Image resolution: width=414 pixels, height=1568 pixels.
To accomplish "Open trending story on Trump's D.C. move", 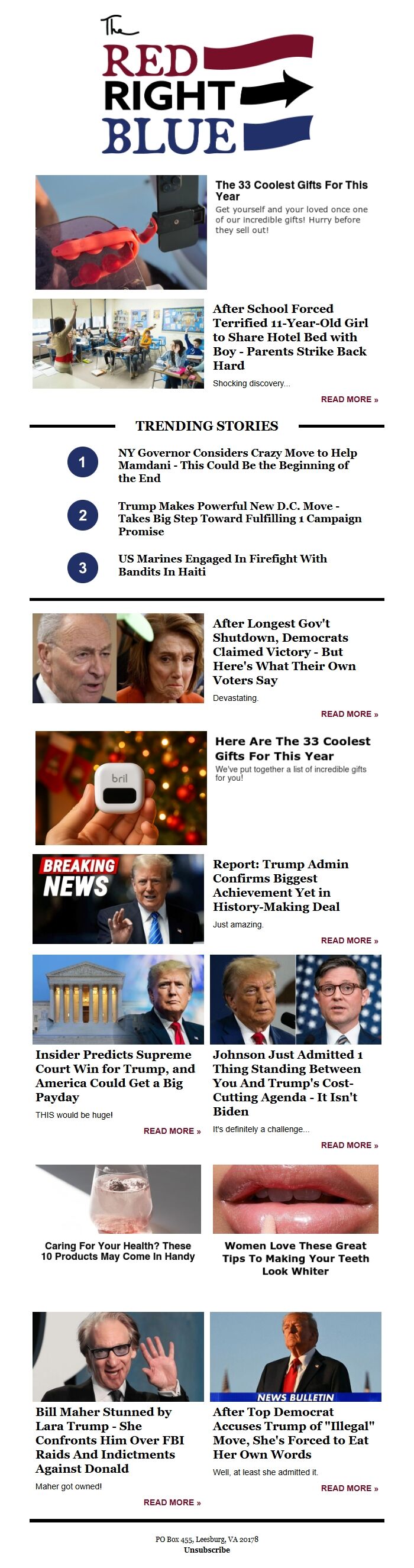I will click(x=240, y=518).
